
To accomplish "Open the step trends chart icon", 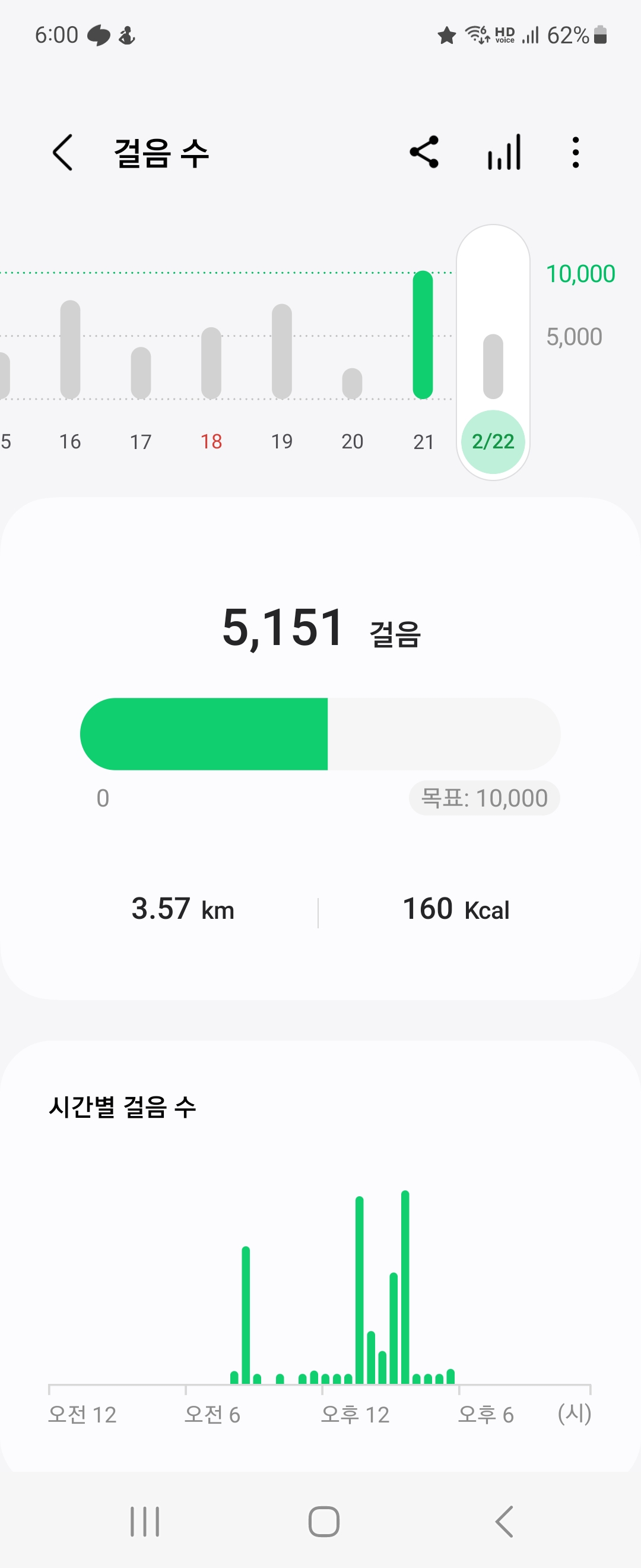I will click(x=504, y=152).
